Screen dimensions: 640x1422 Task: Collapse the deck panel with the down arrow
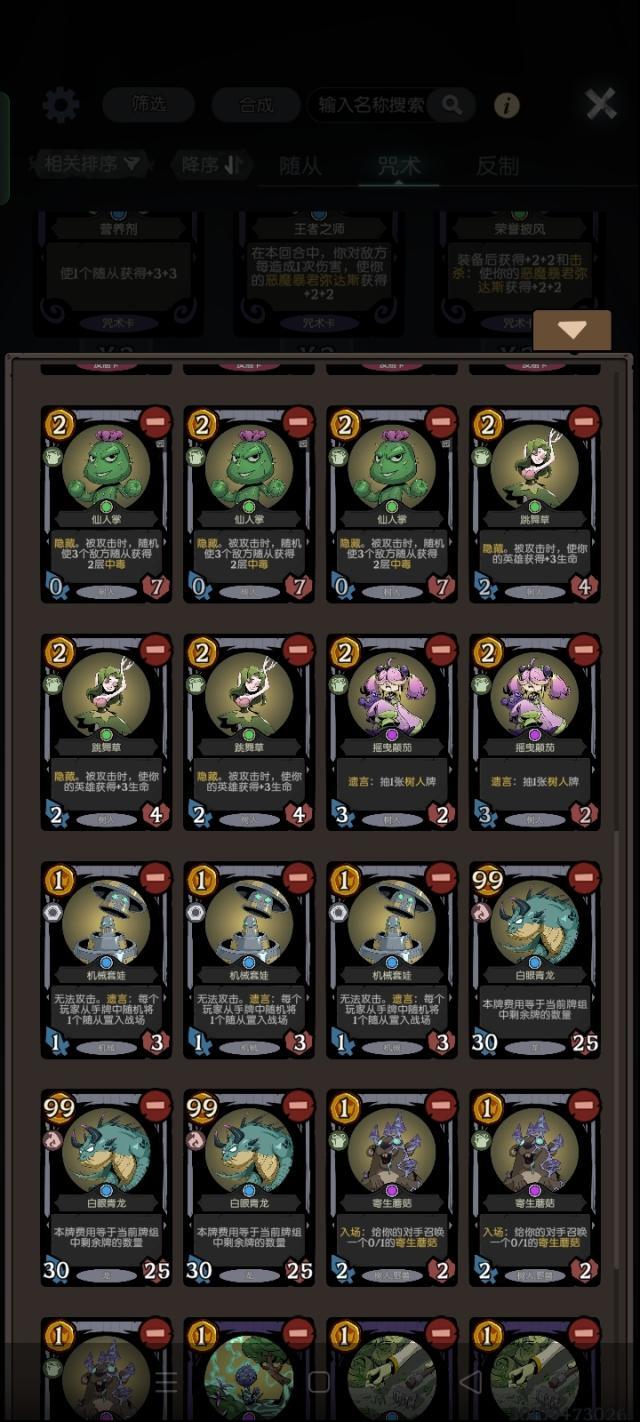(x=572, y=330)
